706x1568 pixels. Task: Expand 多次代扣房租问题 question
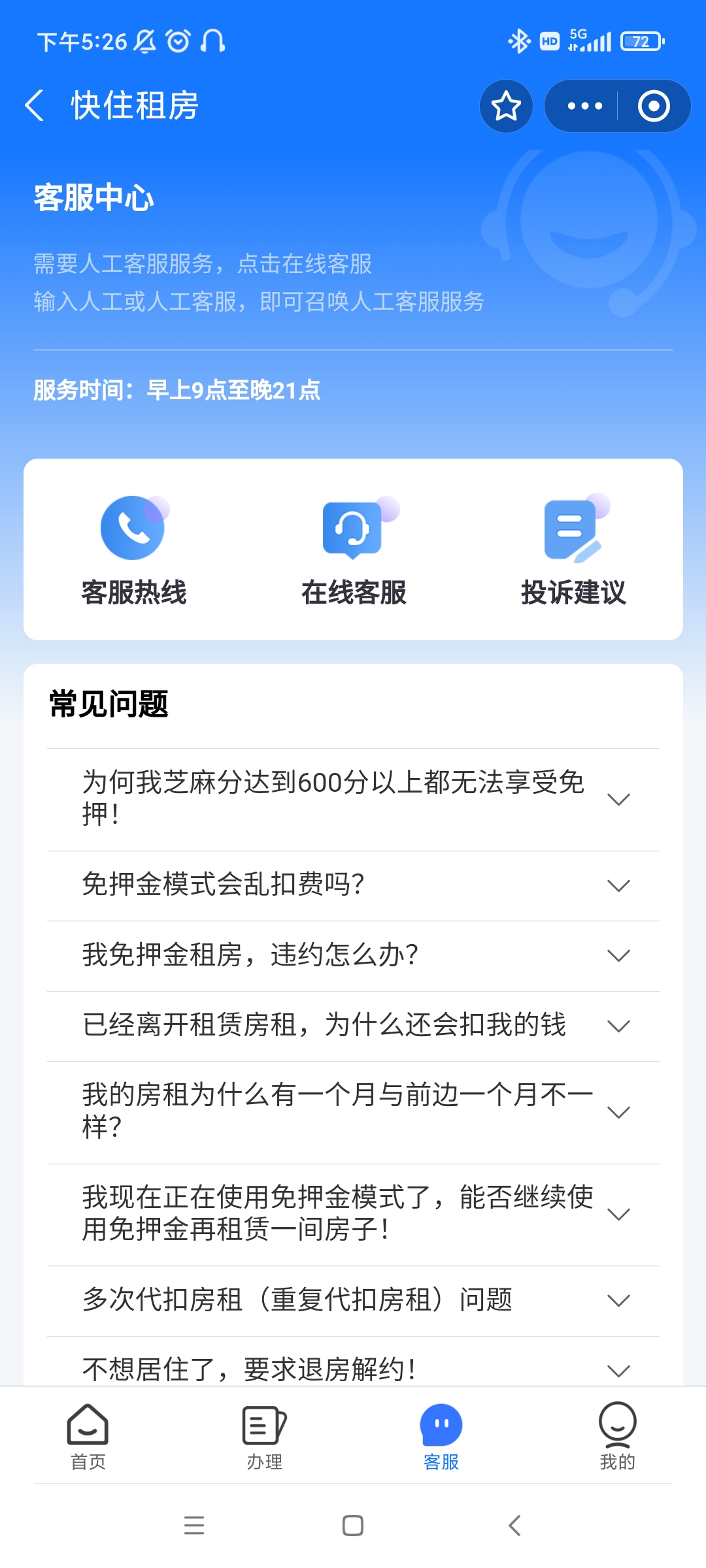[353, 1300]
